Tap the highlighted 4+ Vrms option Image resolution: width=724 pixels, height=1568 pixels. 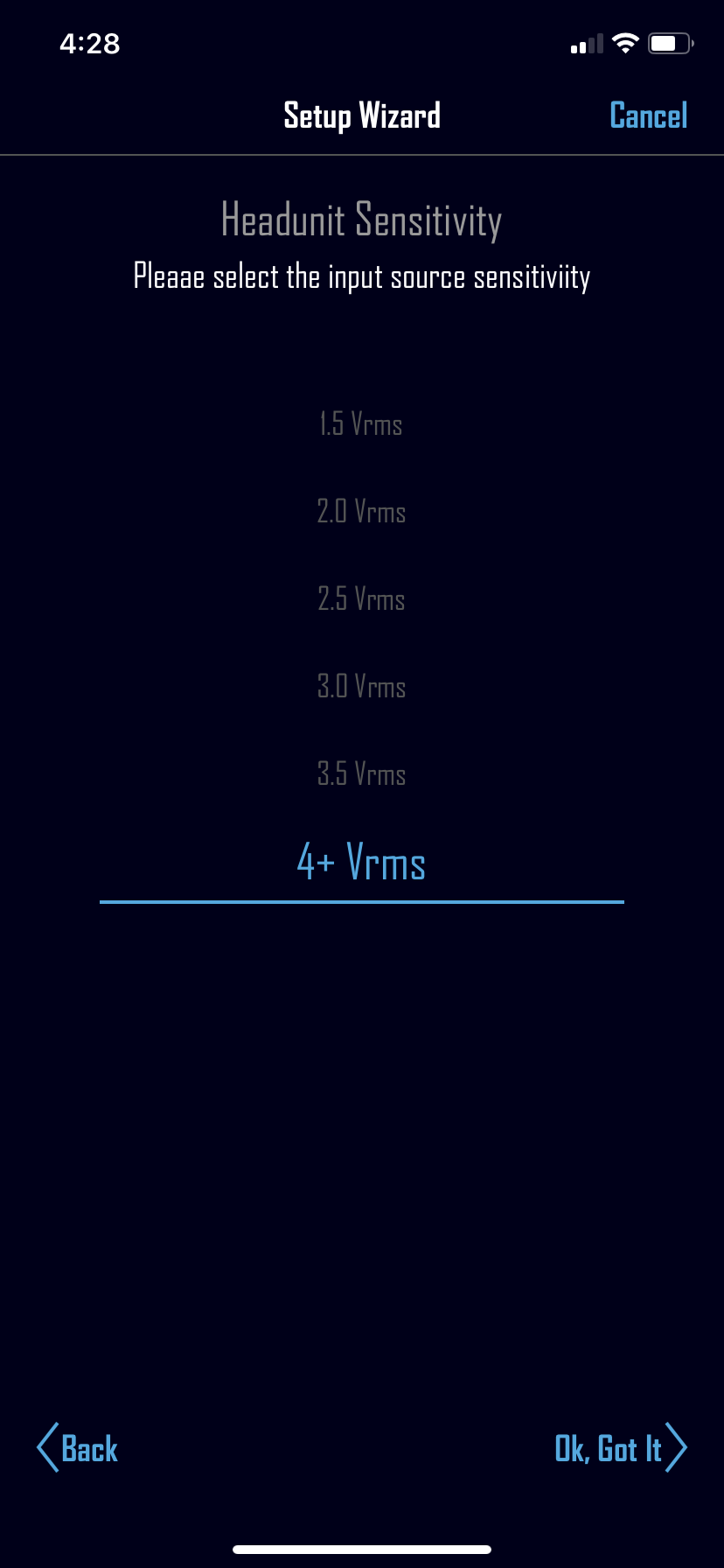pos(361,863)
